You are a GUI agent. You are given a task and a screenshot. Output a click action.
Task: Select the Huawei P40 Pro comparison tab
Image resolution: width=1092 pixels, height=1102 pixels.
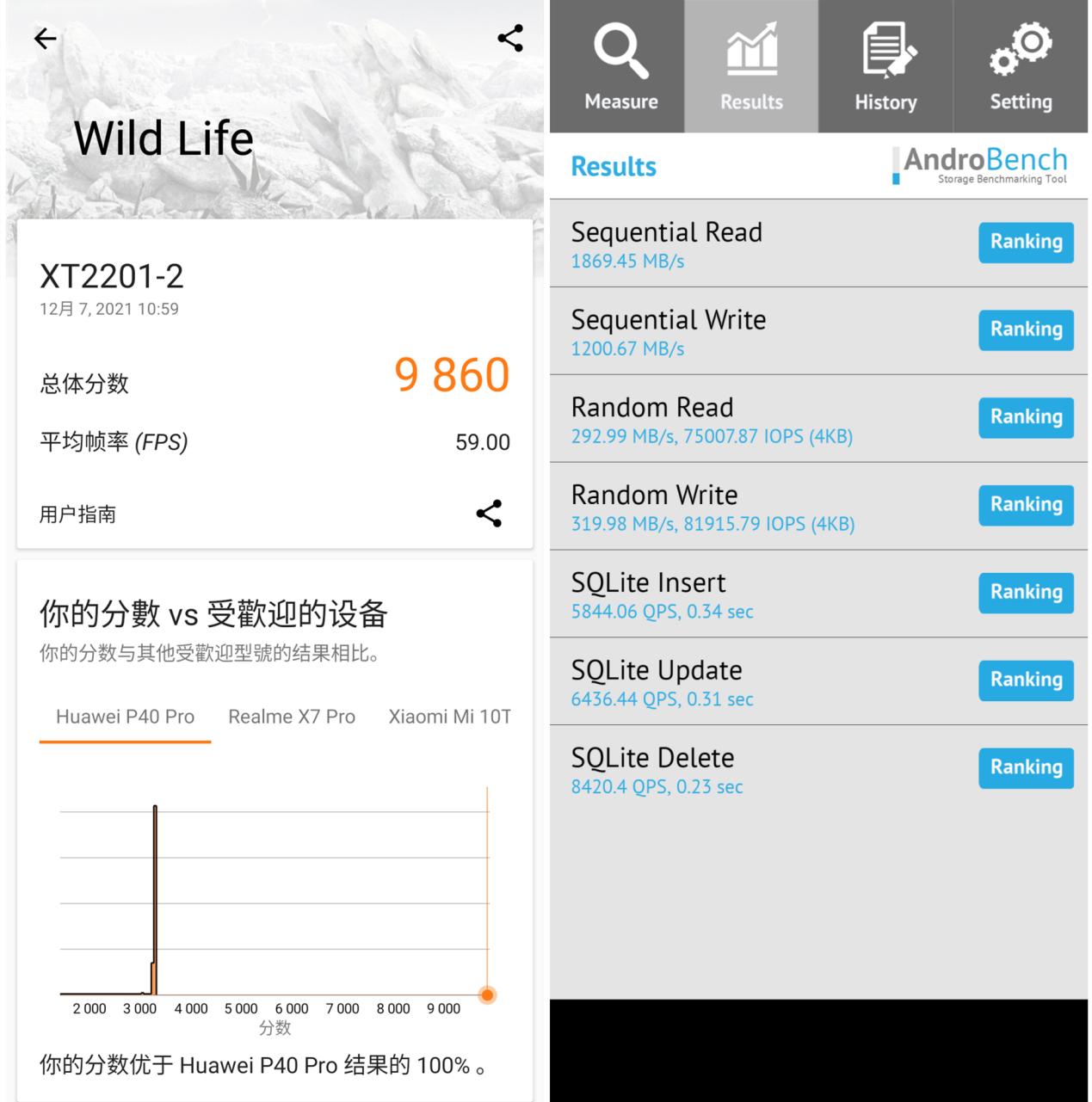126,717
